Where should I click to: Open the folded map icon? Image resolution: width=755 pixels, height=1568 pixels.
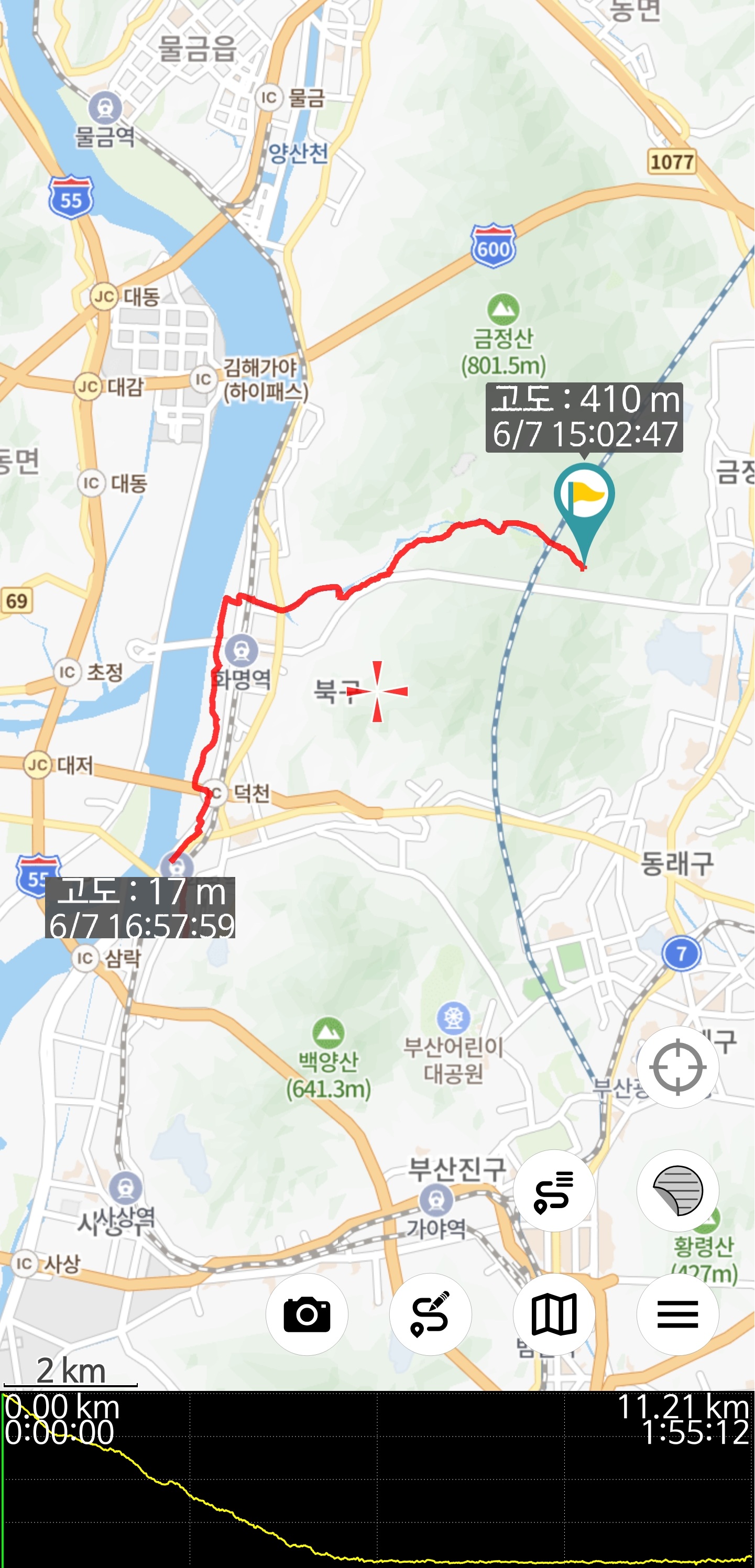[x=554, y=1314]
